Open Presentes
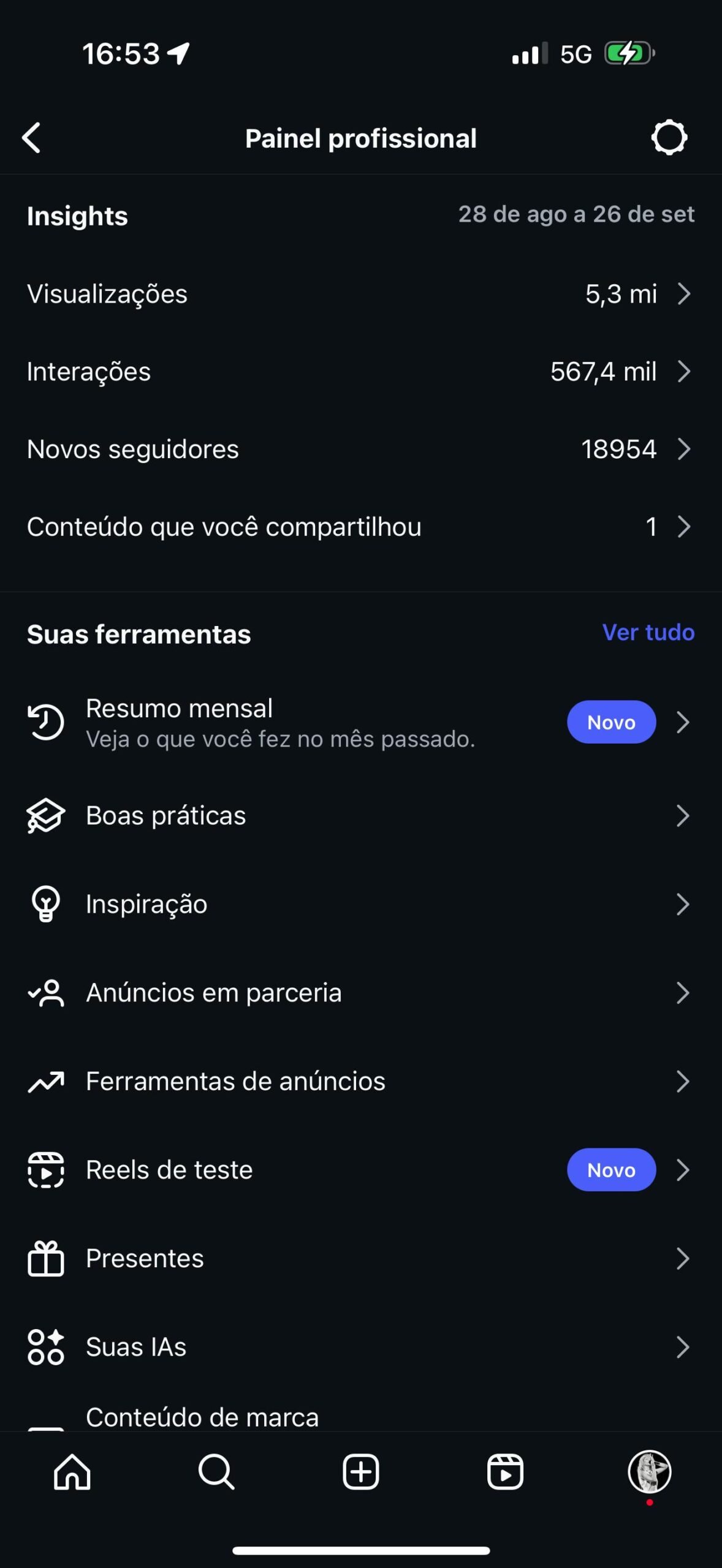The height and width of the screenshot is (1568, 722). coord(360,1259)
